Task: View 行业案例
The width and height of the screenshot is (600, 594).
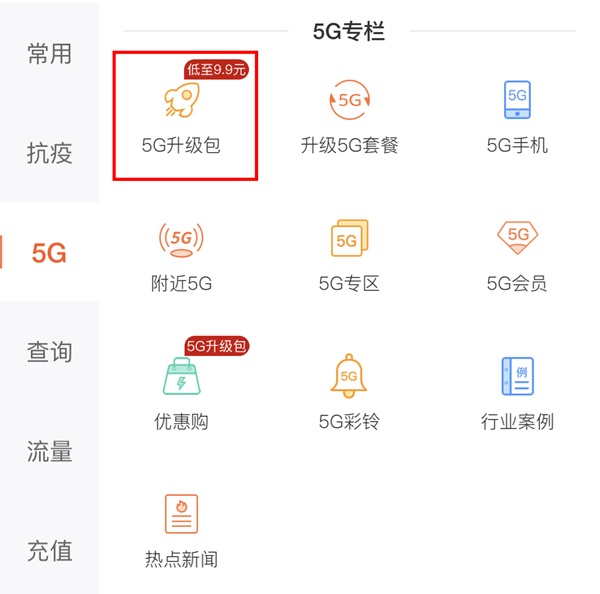Action: [x=517, y=393]
